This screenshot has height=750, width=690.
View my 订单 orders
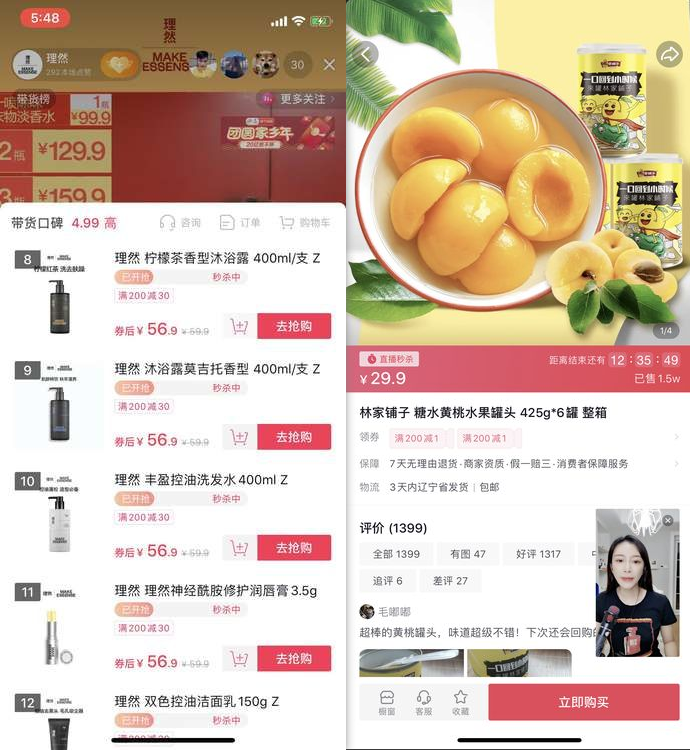(x=240, y=223)
